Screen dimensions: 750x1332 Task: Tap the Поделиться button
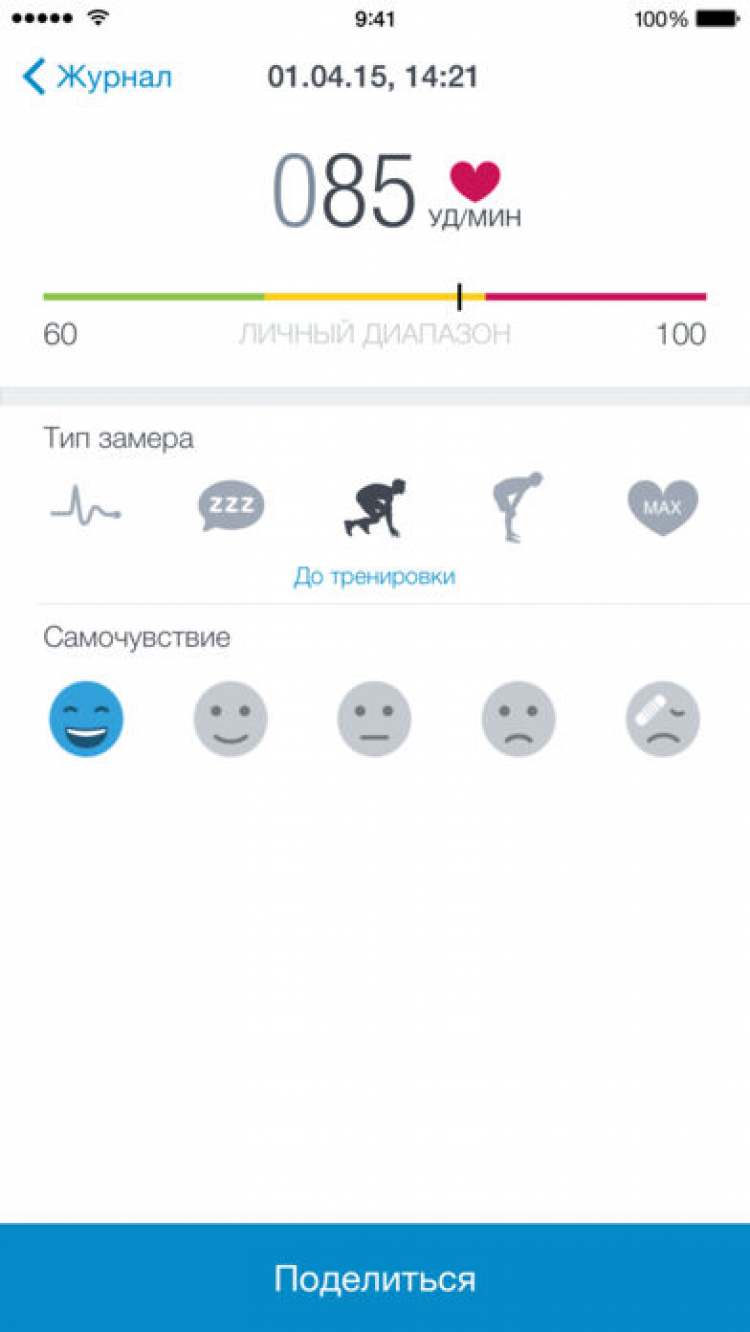375,1278
